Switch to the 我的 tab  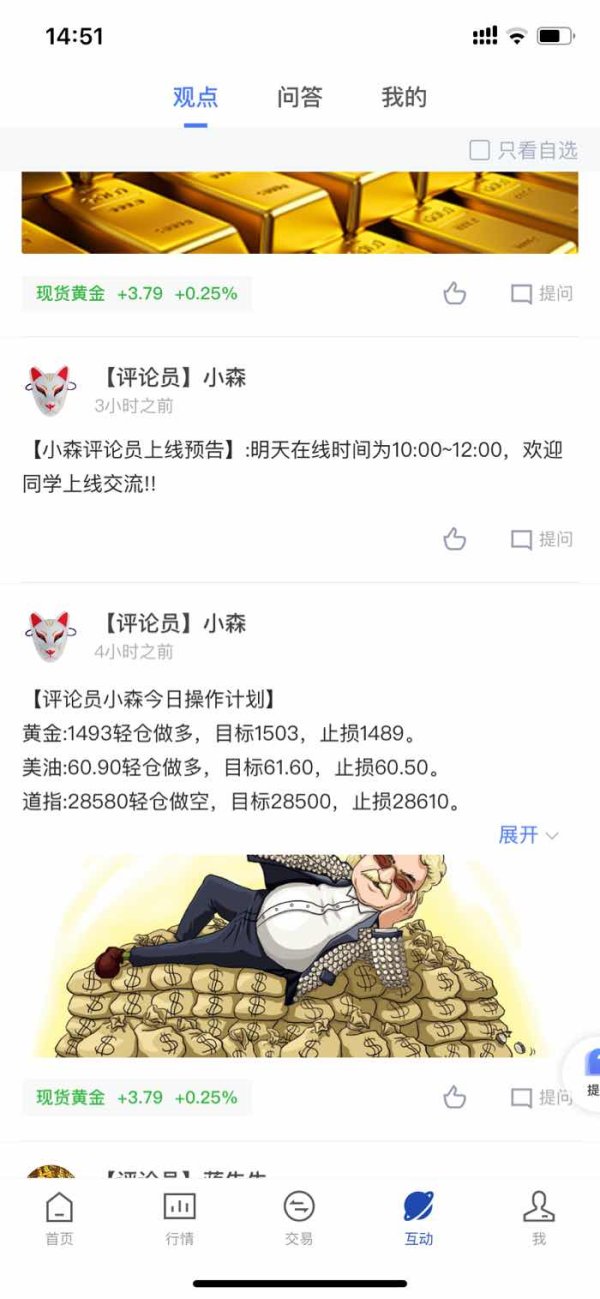404,97
